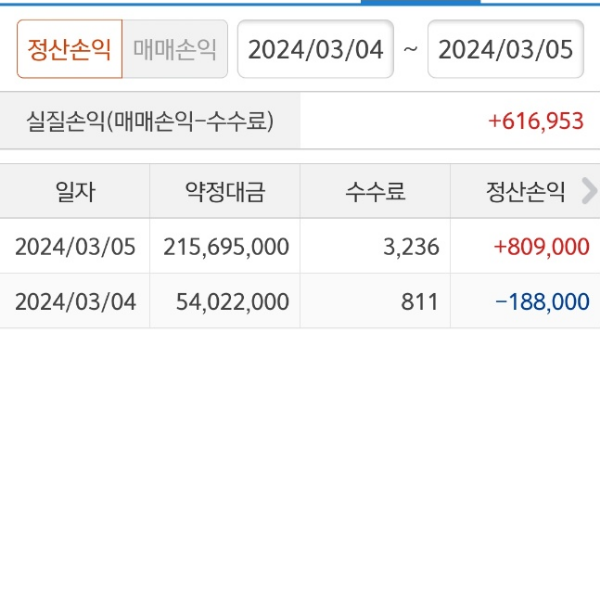Open the end date picker showing 2024/03/05
This screenshot has width=600, height=600.
click(506, 50)
